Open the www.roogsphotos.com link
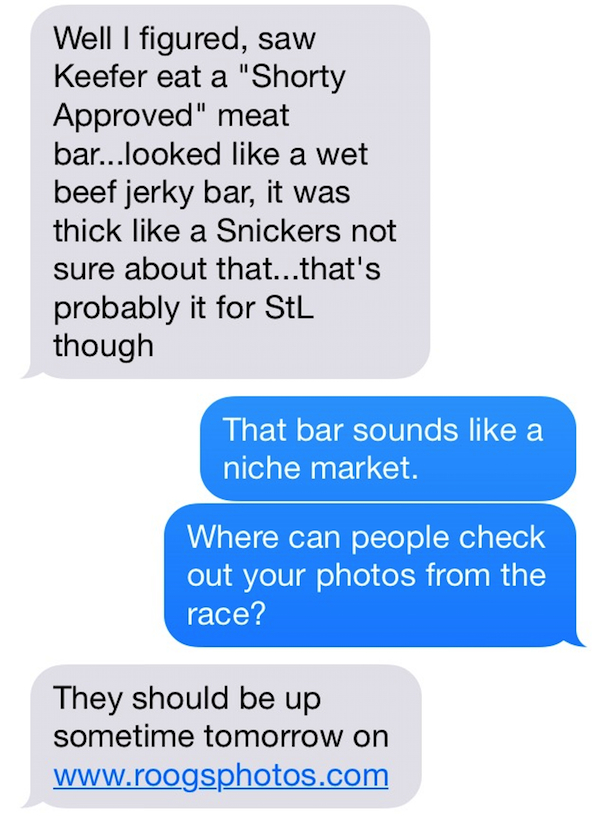The width and height of the screenshot is (600, 816). tap(220, 774)
